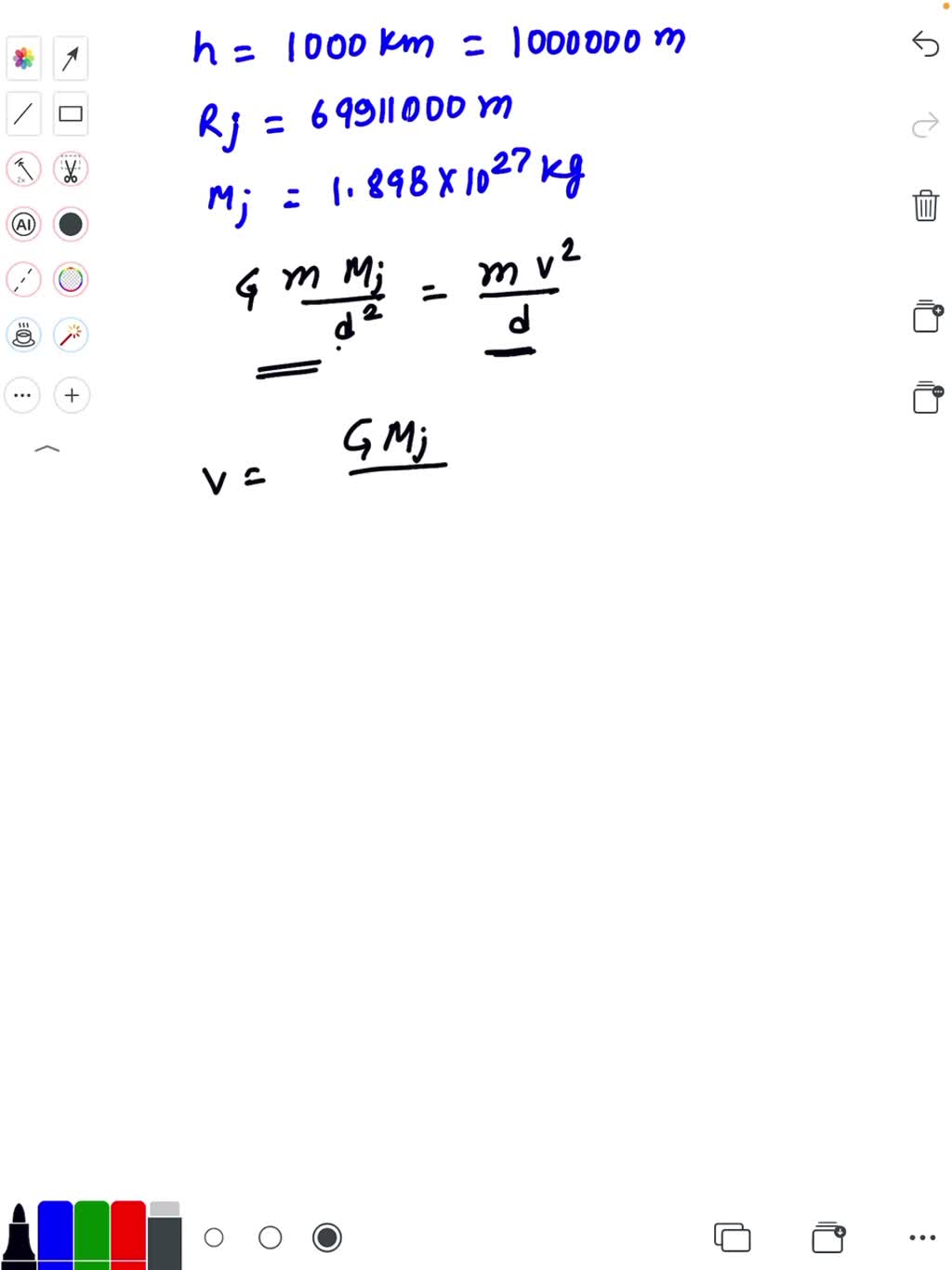Pick the rectangle shape tool
Image resolution: width=952 pixels, height=1270 pixels.
pyautogui.click(x=71, y=114)
